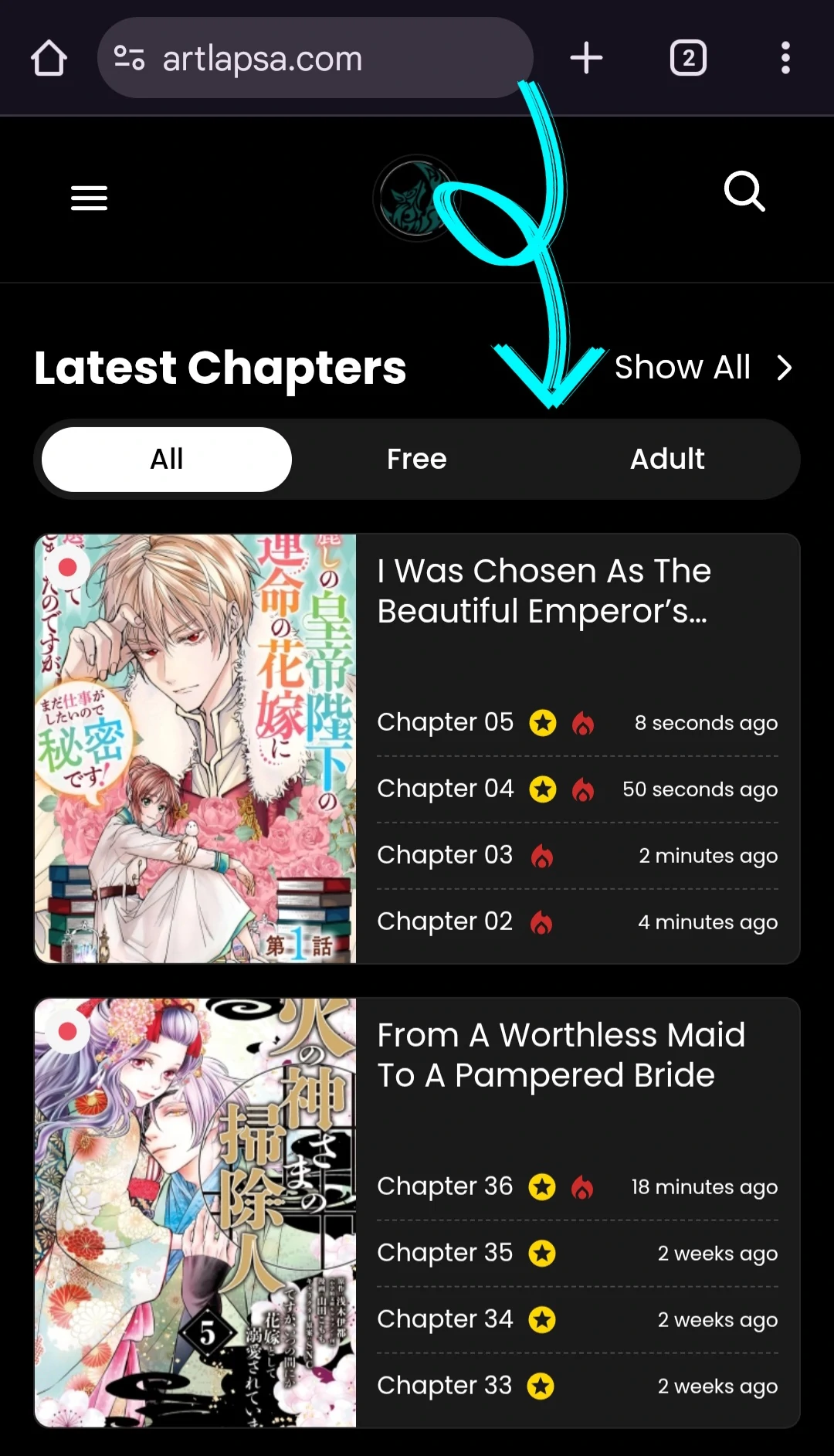Read Chapter 04 of Beautiful Emperor's series

click(x=446, y=789)
